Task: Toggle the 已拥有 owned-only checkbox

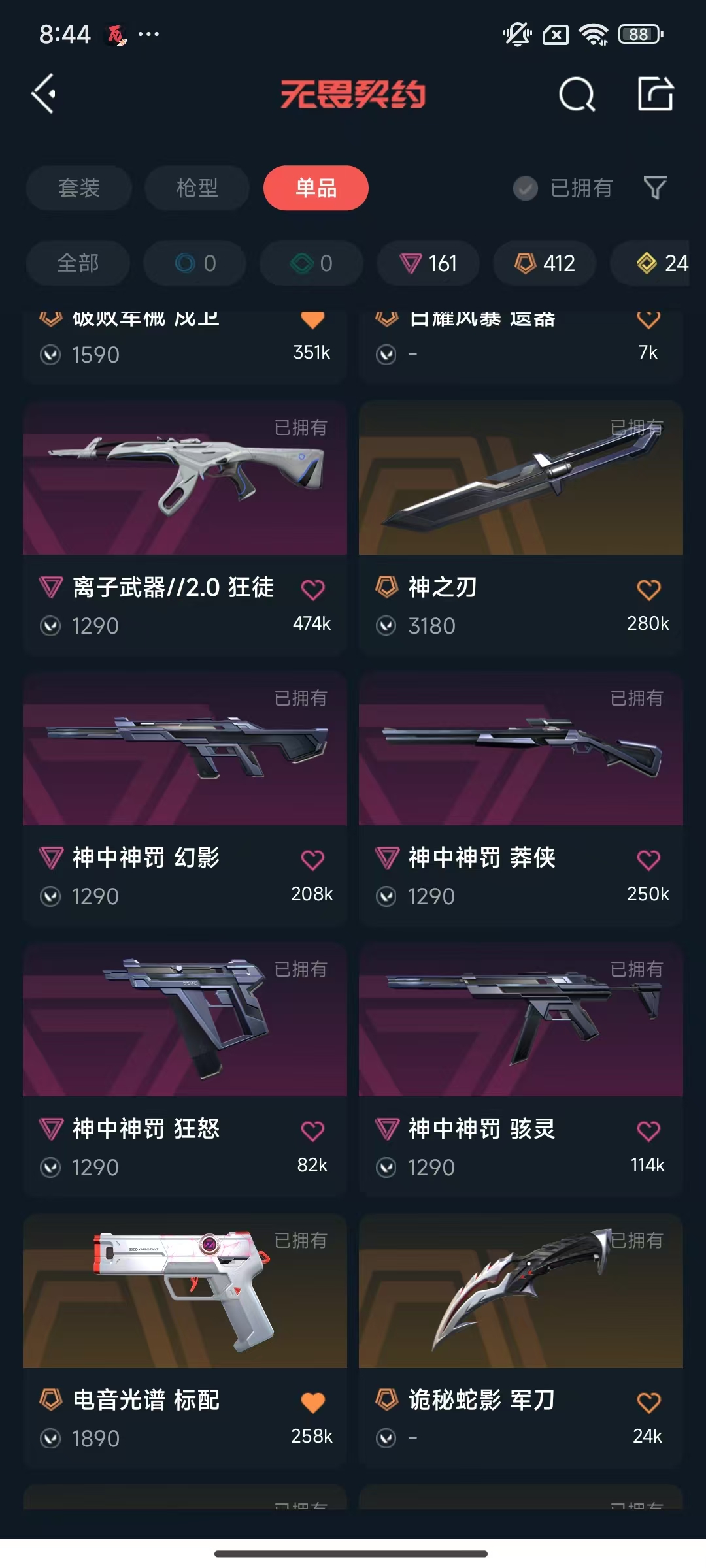Action: coord(526,188)
